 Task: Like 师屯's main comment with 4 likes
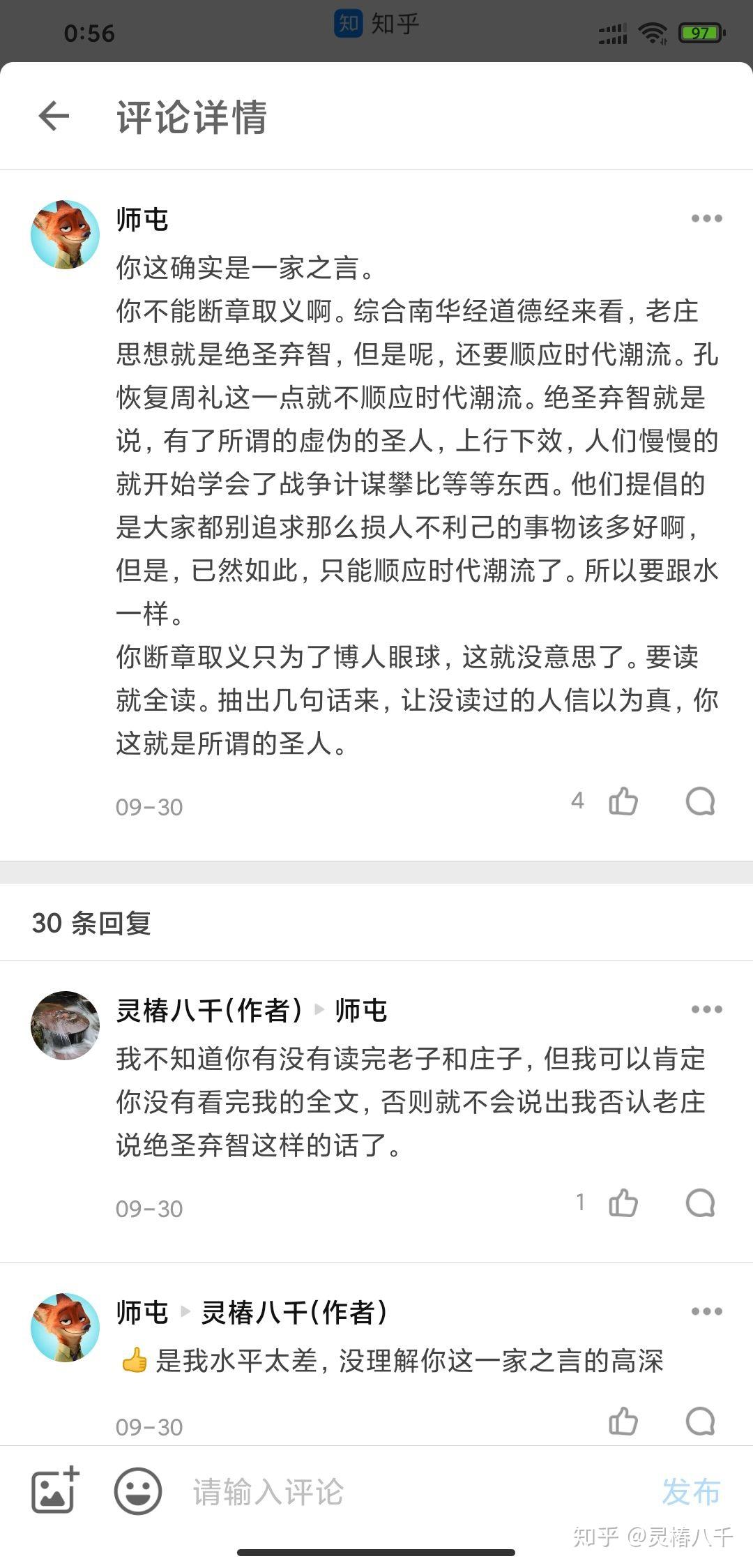click(623, 801)
